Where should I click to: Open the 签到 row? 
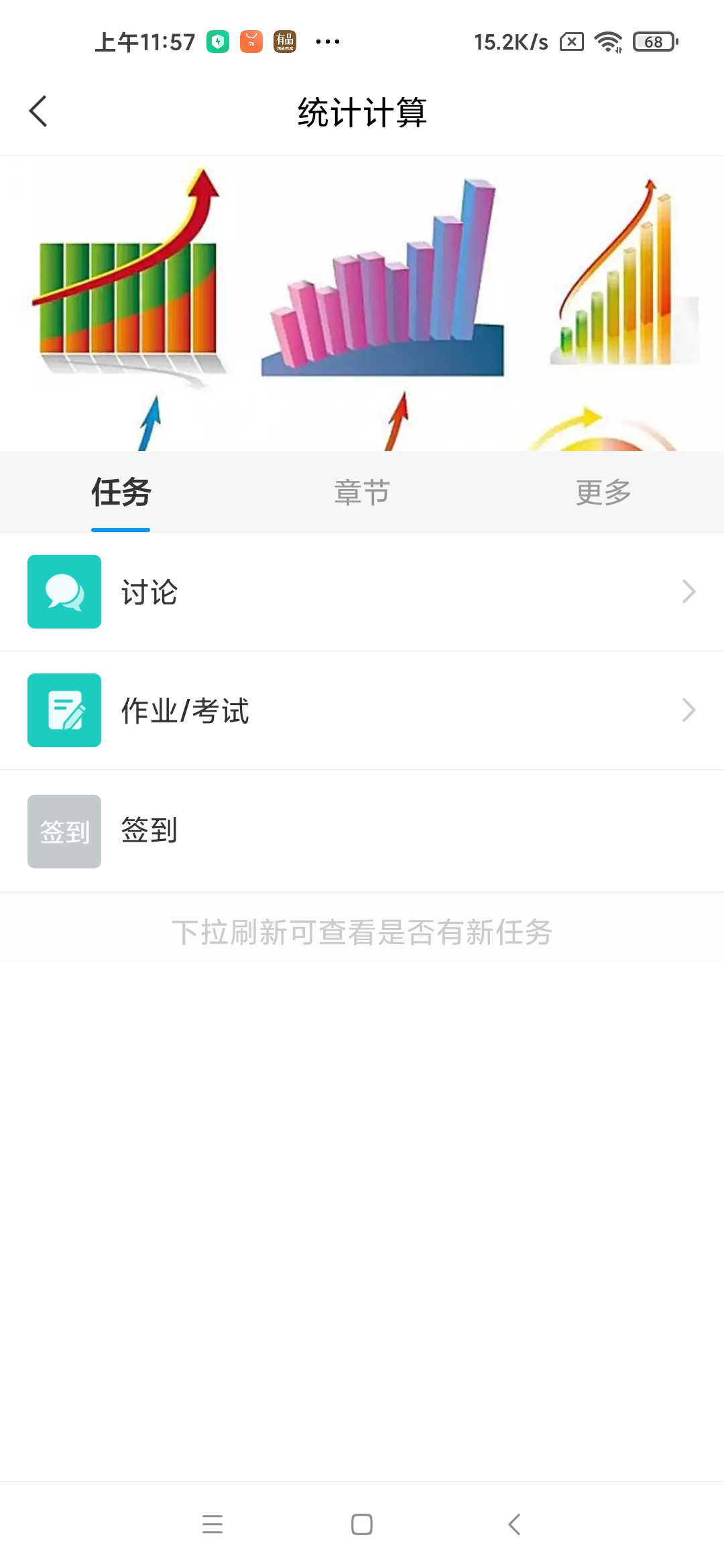(x=362, y=831)
